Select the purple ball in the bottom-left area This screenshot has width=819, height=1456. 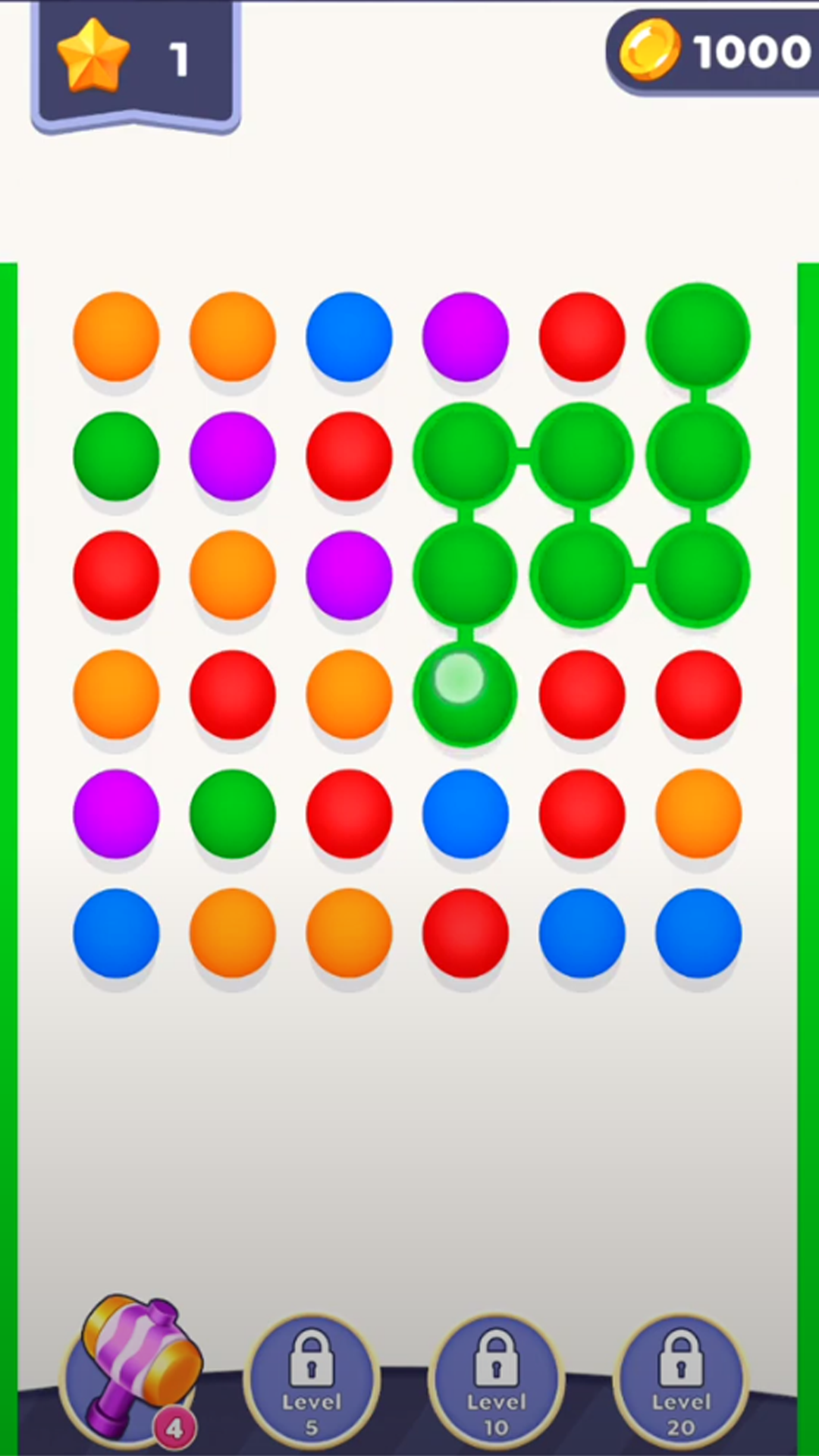click(x=117, y=813)
